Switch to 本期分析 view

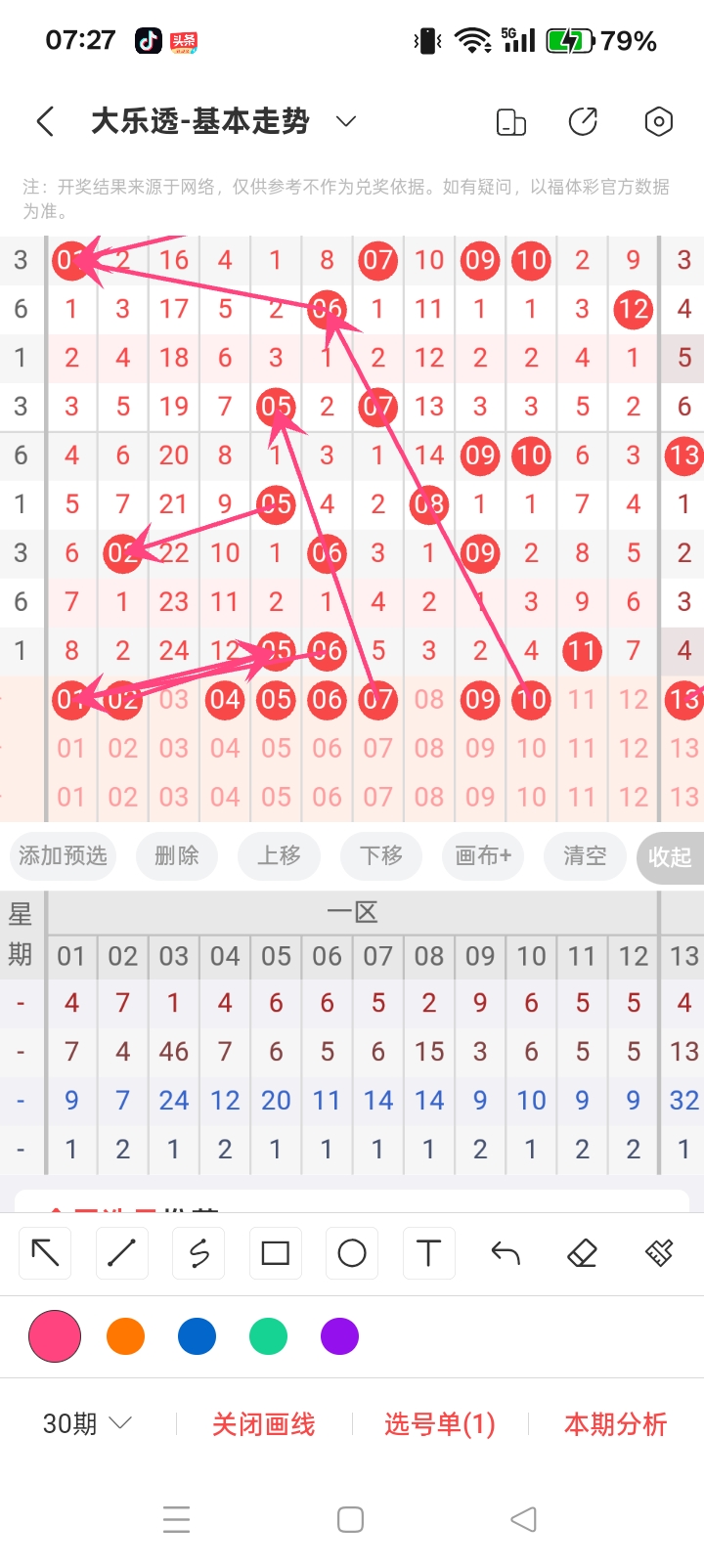click(x=614, y=1424)
